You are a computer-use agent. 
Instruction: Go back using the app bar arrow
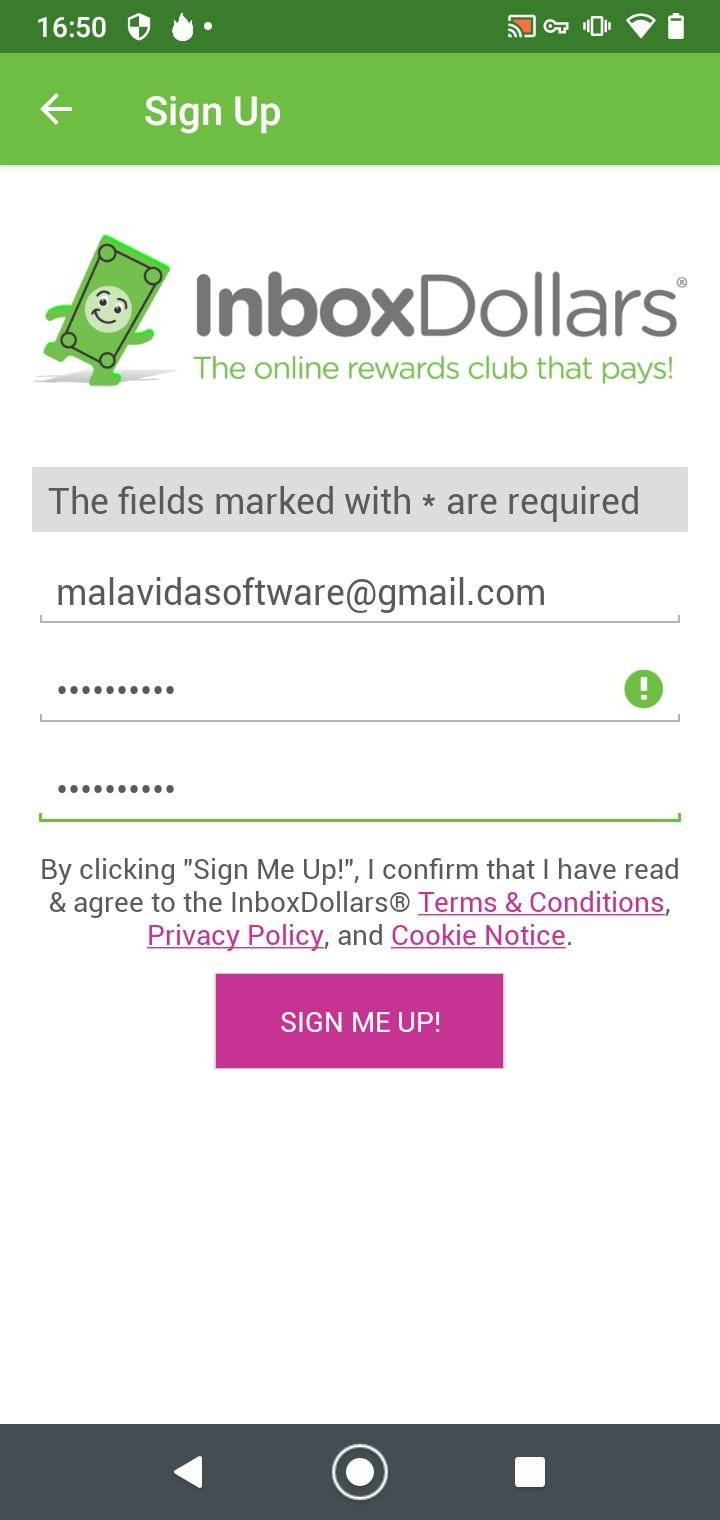(x=56, y=110)
